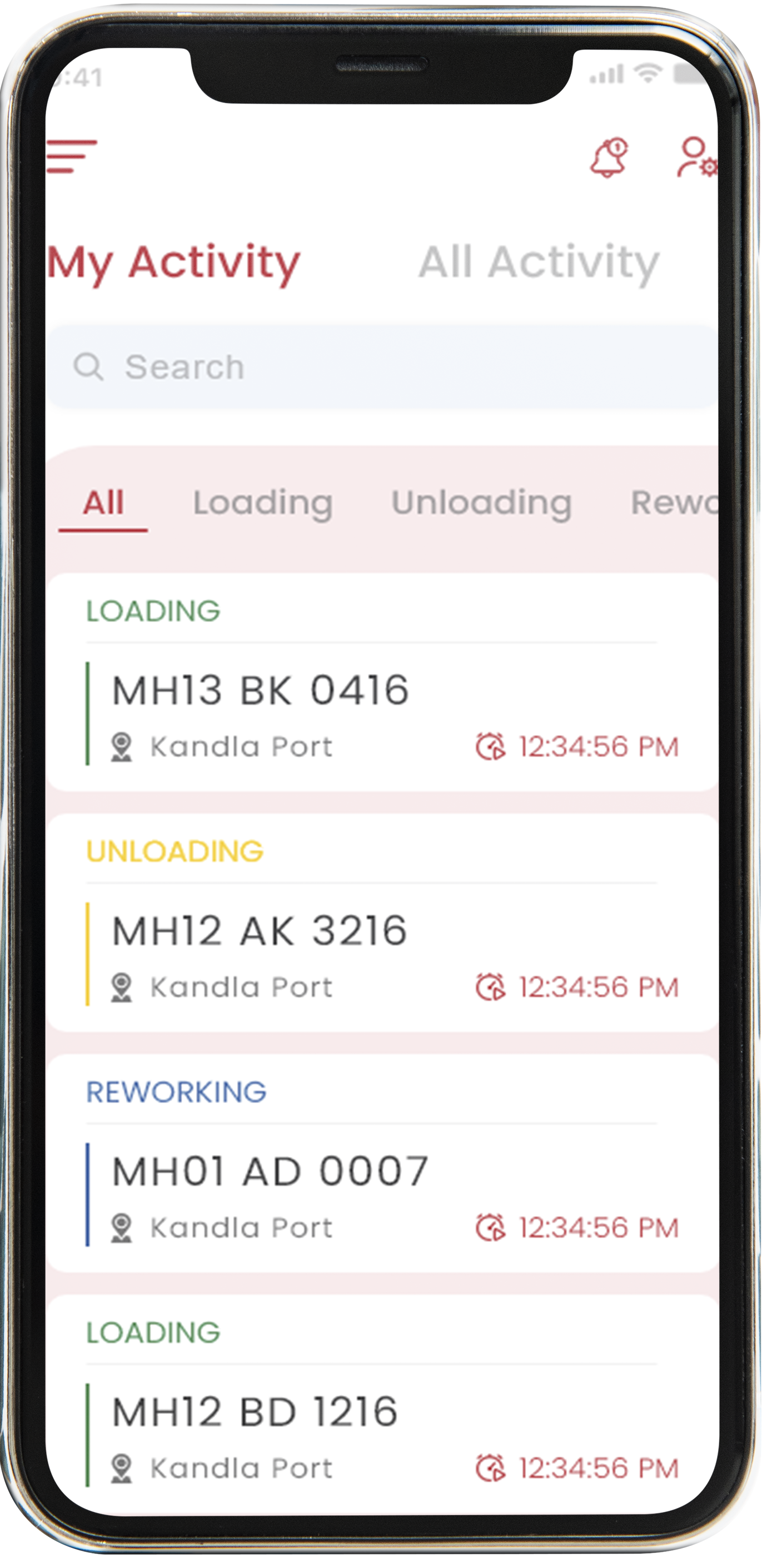767x1568 pixels.
Task: Open the profile settings icon
Action: click(697, 157)
